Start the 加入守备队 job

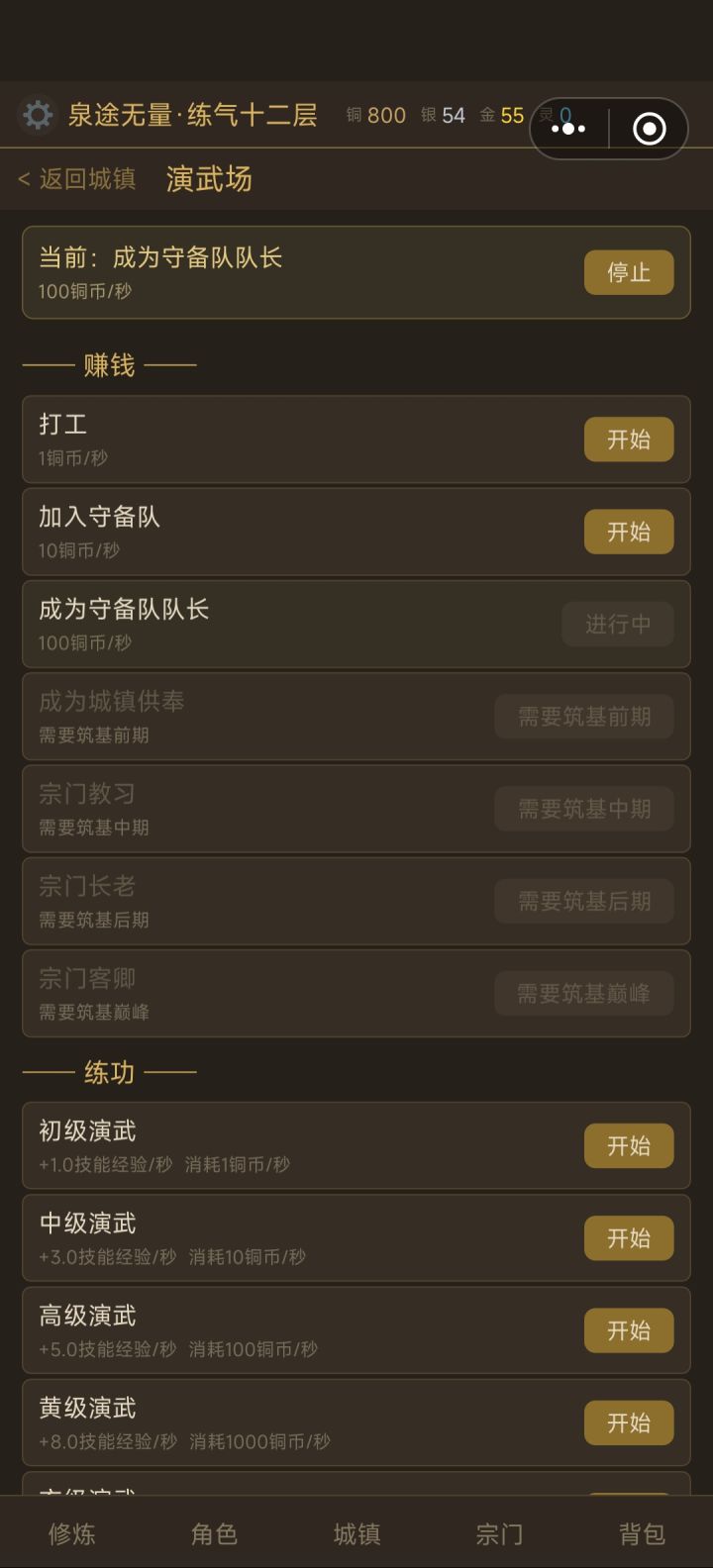click(x=628, y=532)
